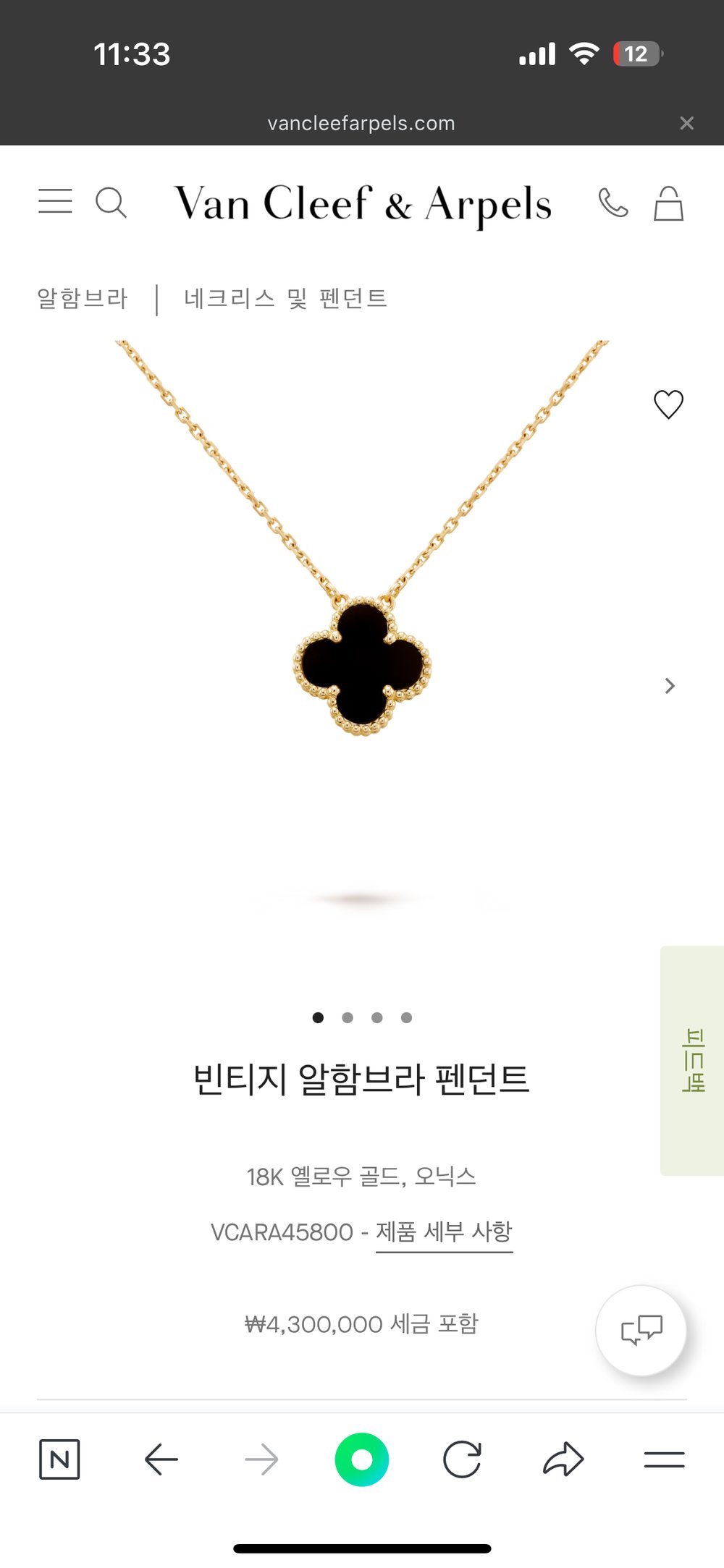Share this product page
724x1568 pixels.
[x=563, y=1459]
